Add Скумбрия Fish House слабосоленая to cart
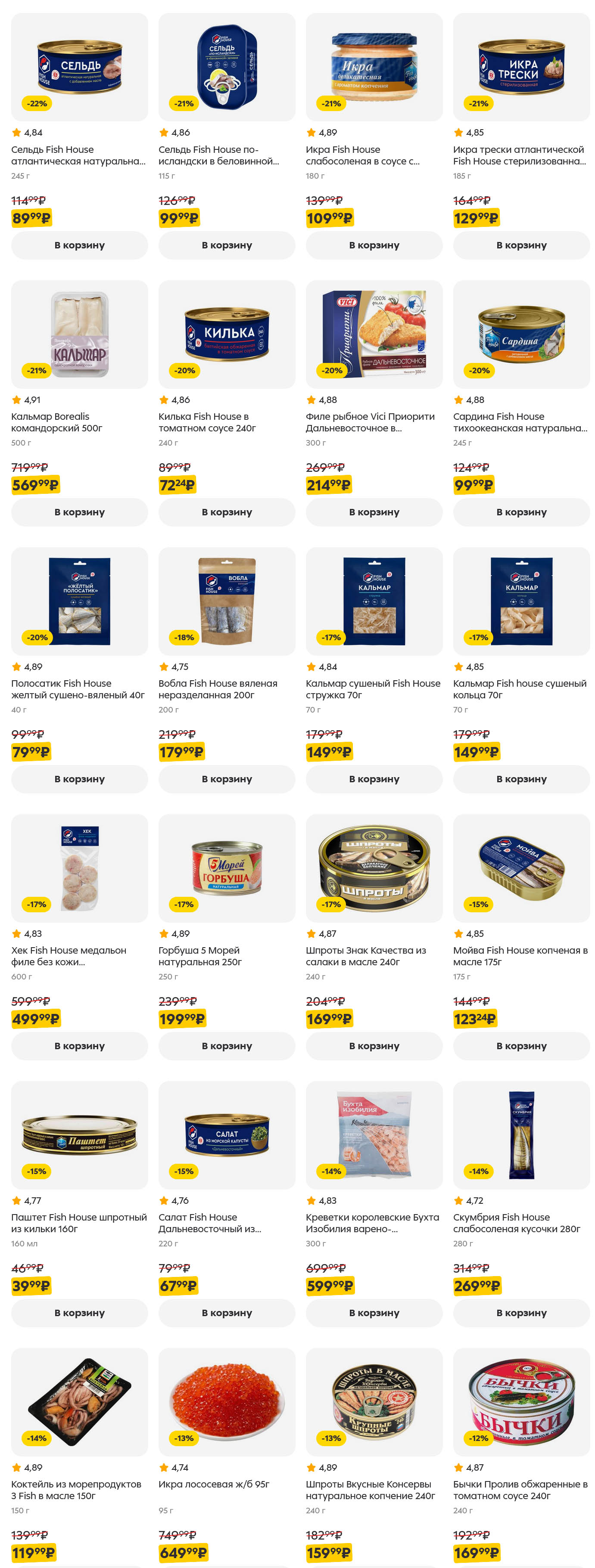This screenshot has height=1568, width=595. (521, 1313)
